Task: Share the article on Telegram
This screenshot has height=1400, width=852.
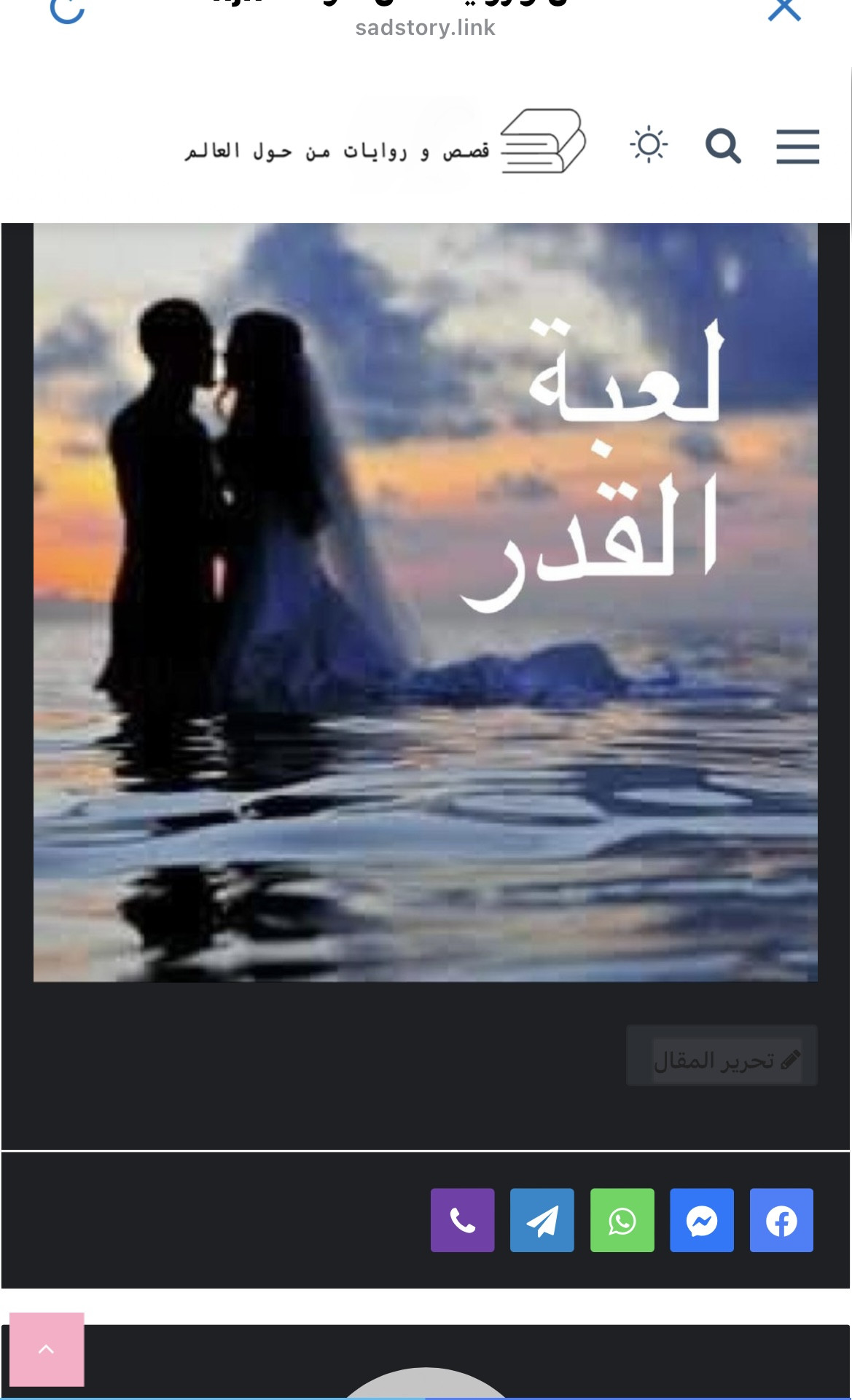Action: point(542,1220)
